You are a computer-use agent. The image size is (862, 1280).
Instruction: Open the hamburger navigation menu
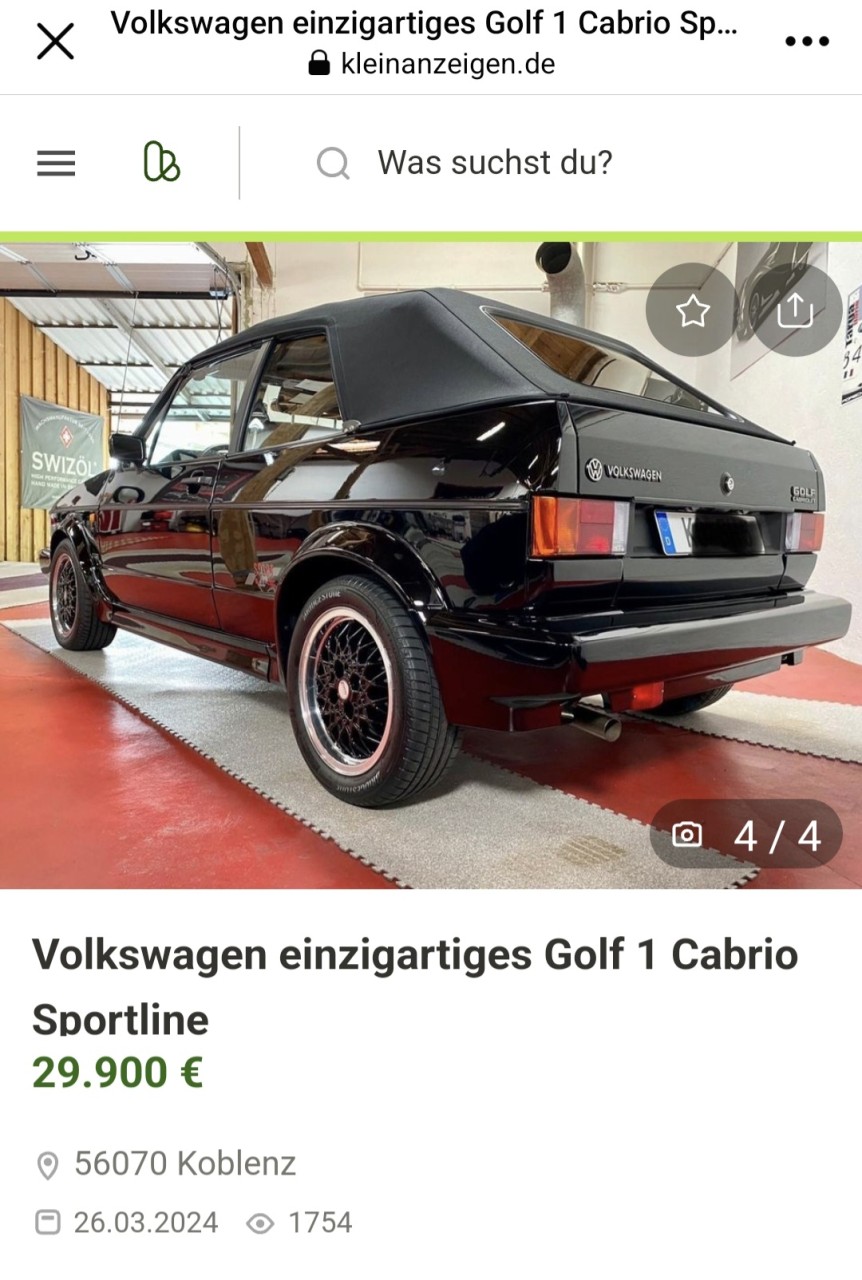pos(56,163)
